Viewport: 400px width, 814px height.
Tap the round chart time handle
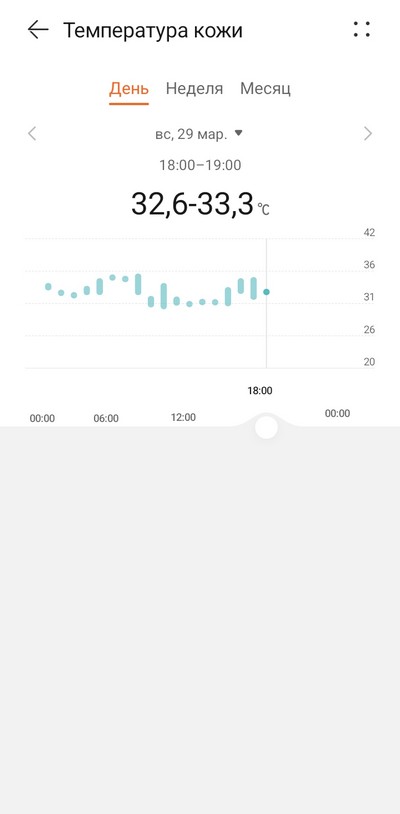pyautogui.click(x=266, y=427)
